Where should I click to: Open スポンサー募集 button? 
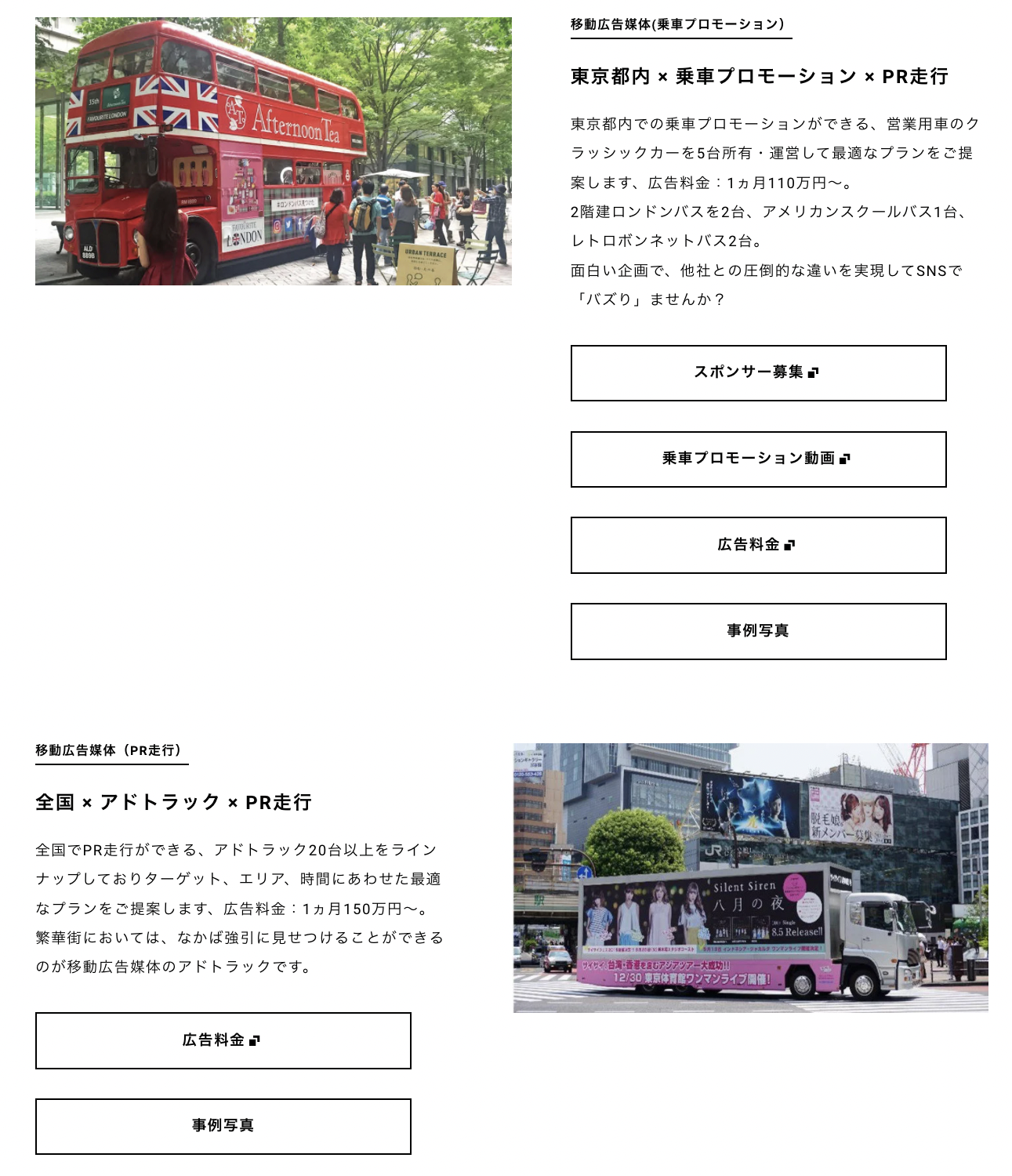click(757, 373)
